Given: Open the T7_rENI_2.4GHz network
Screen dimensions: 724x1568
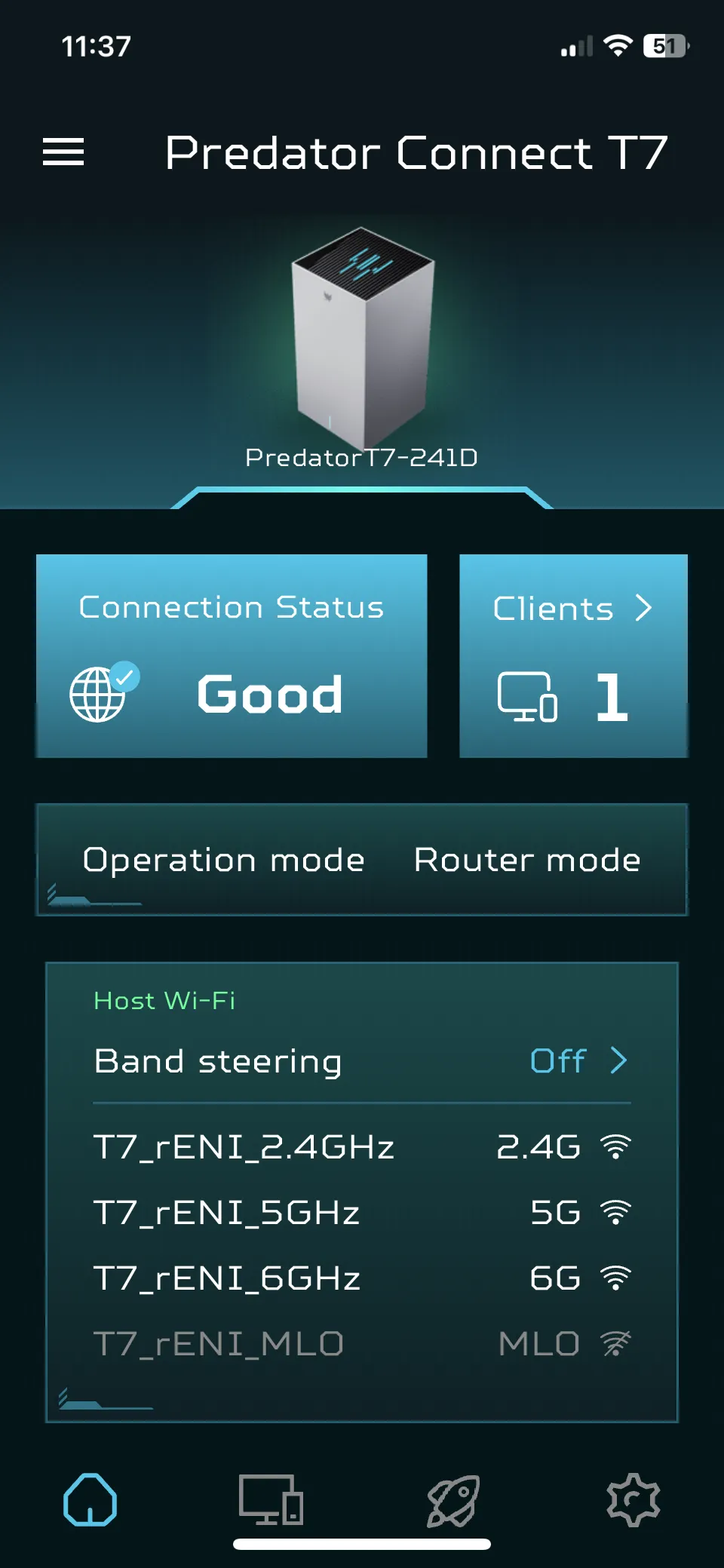Looking at the screenshot, I should (x=360, y=1147).
